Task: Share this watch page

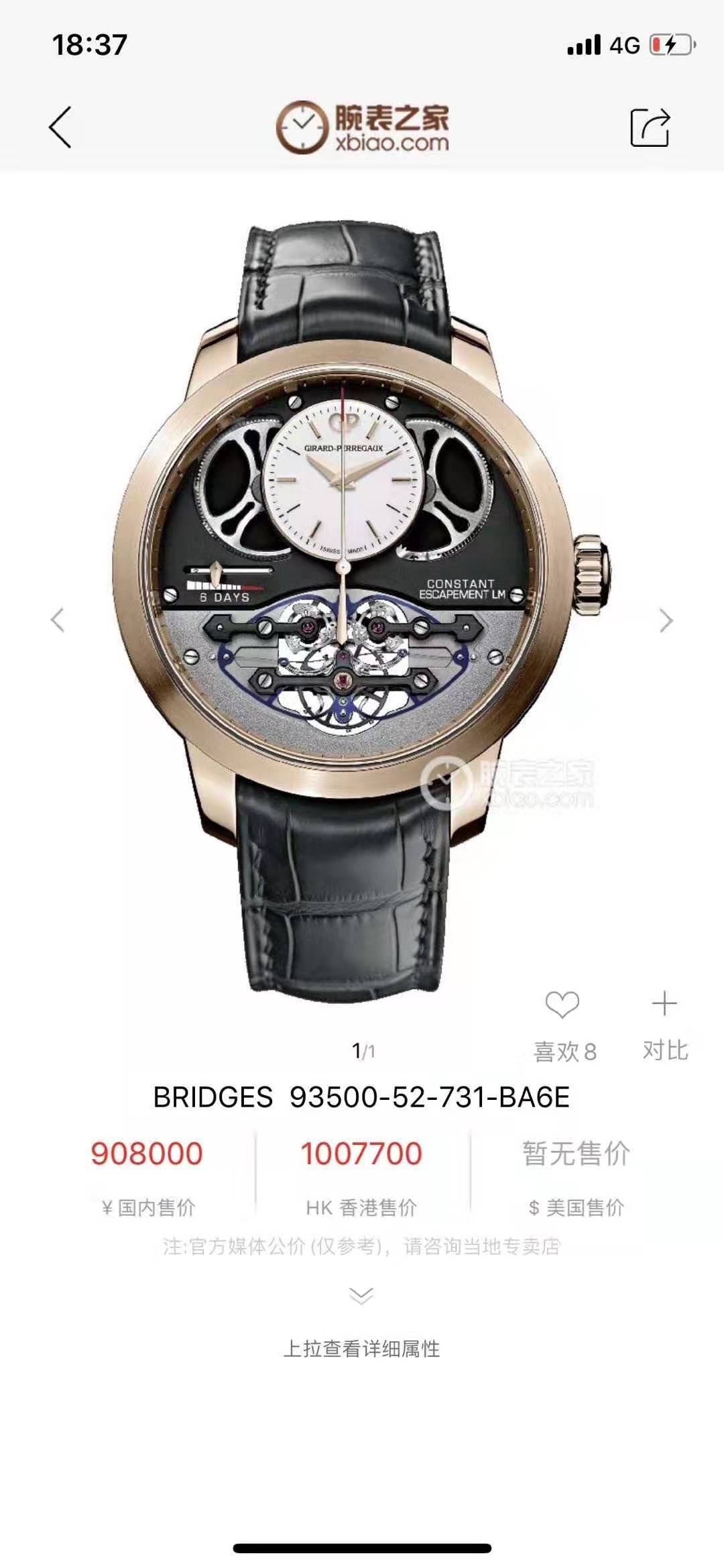Action: (650, 127)
